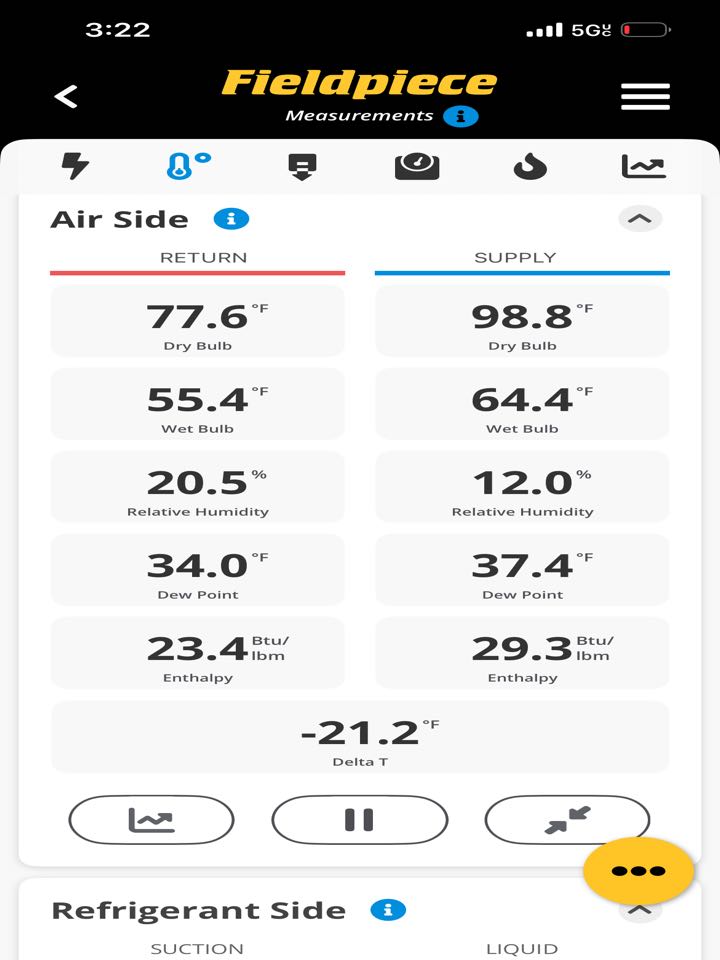This screenshot has width=720, height=960.
Task: Collapse the Refrigerant Side section chevron
Action: 639,908
